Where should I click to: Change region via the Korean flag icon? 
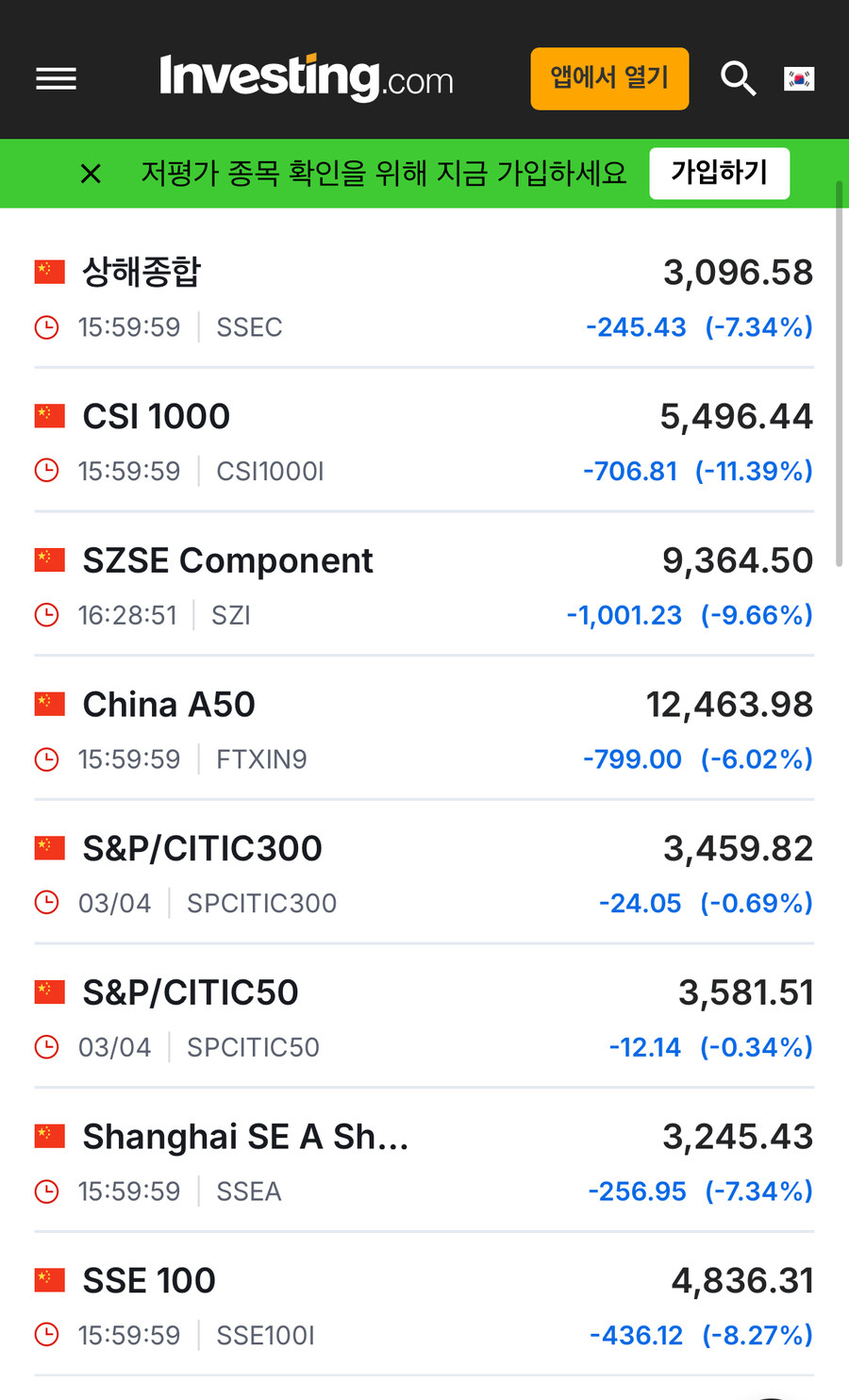799,78
